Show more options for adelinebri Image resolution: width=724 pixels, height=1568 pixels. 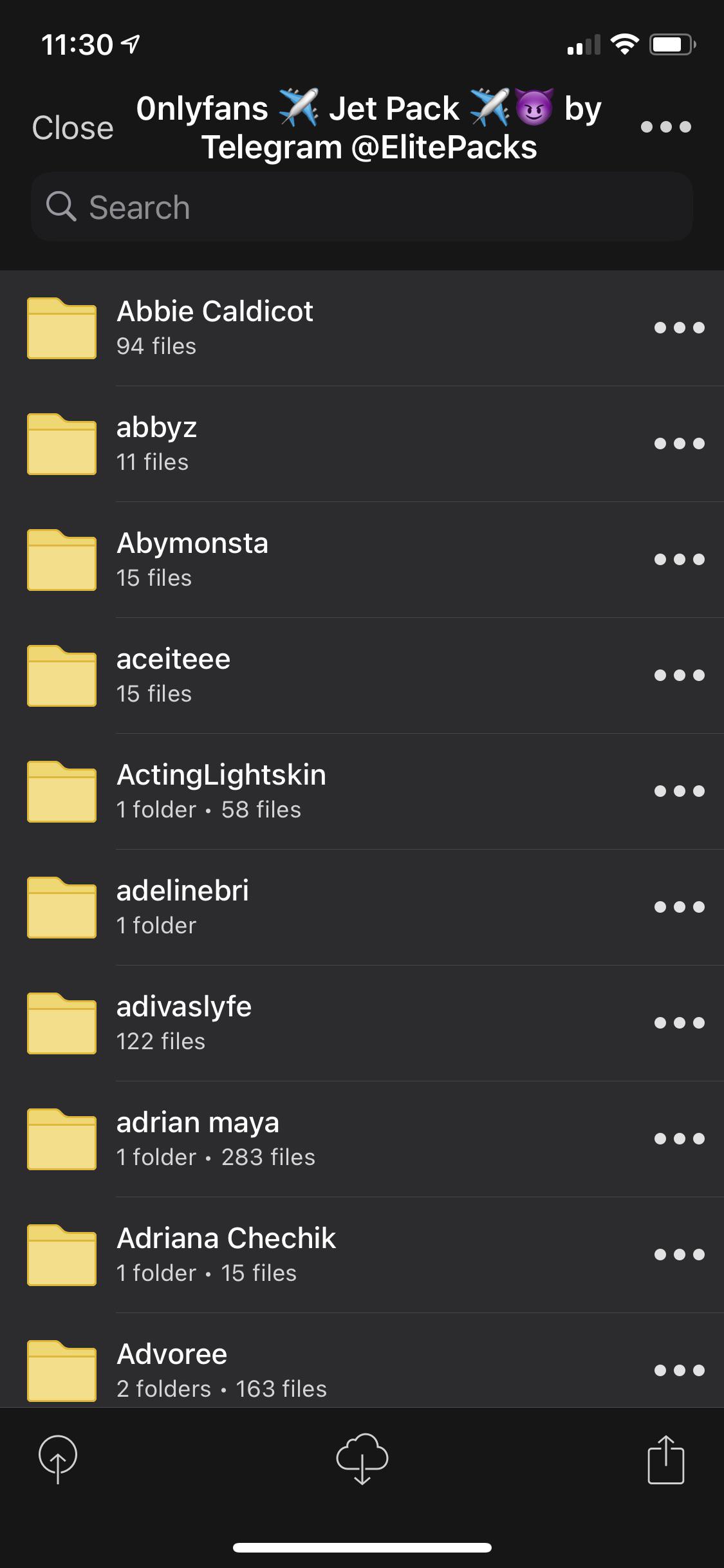(x=679, y=907)
